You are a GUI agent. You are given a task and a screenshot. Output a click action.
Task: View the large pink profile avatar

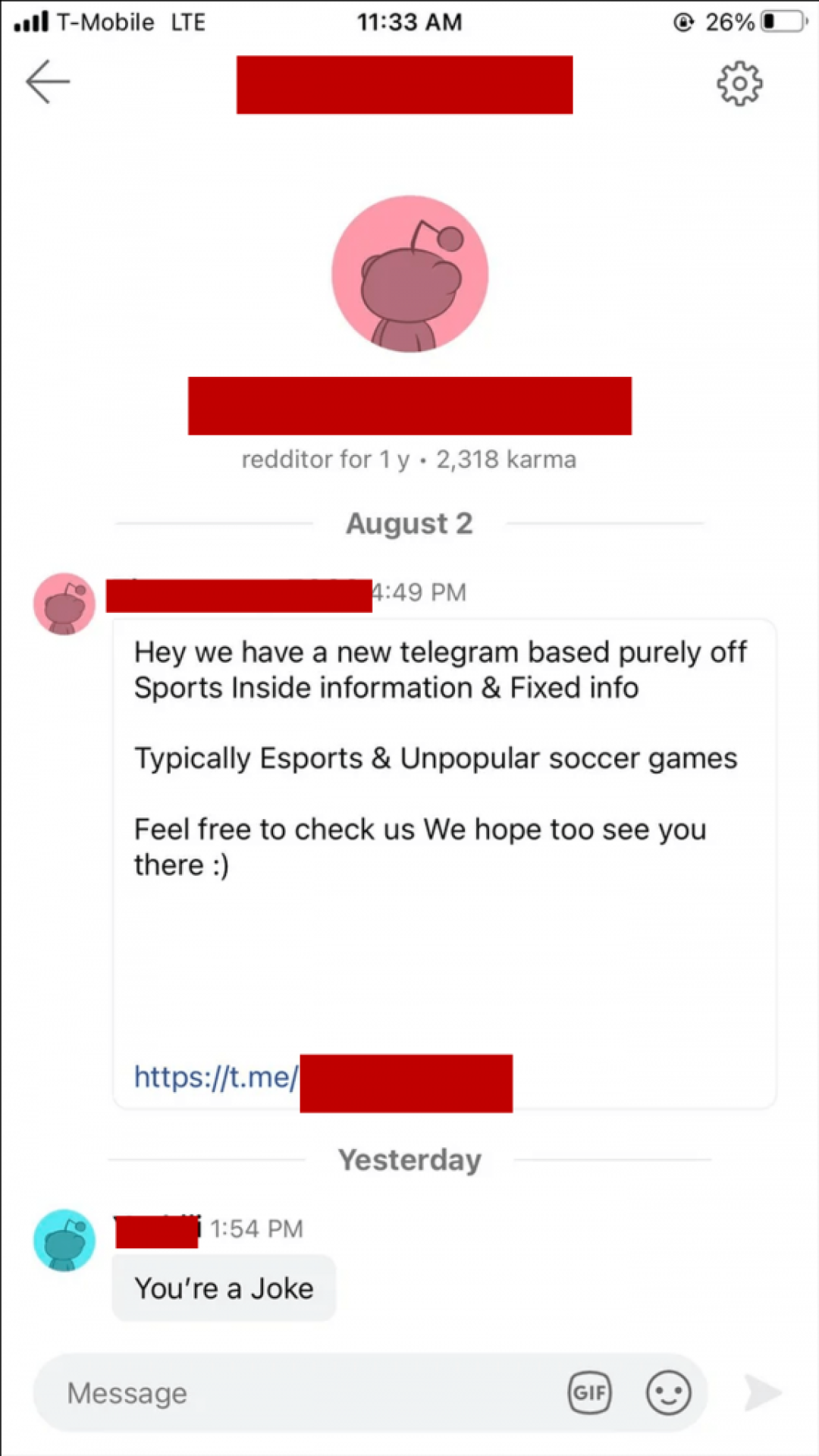tap(410, 274)
